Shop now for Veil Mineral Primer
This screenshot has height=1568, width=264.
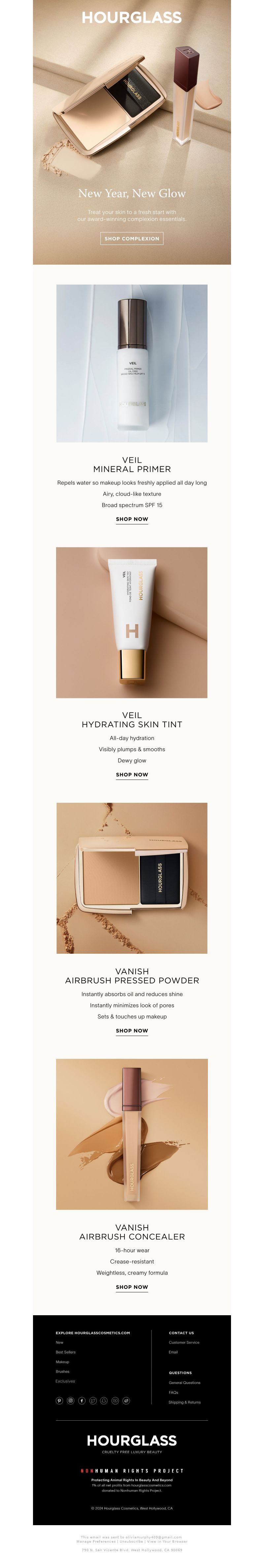coord(132,519)
